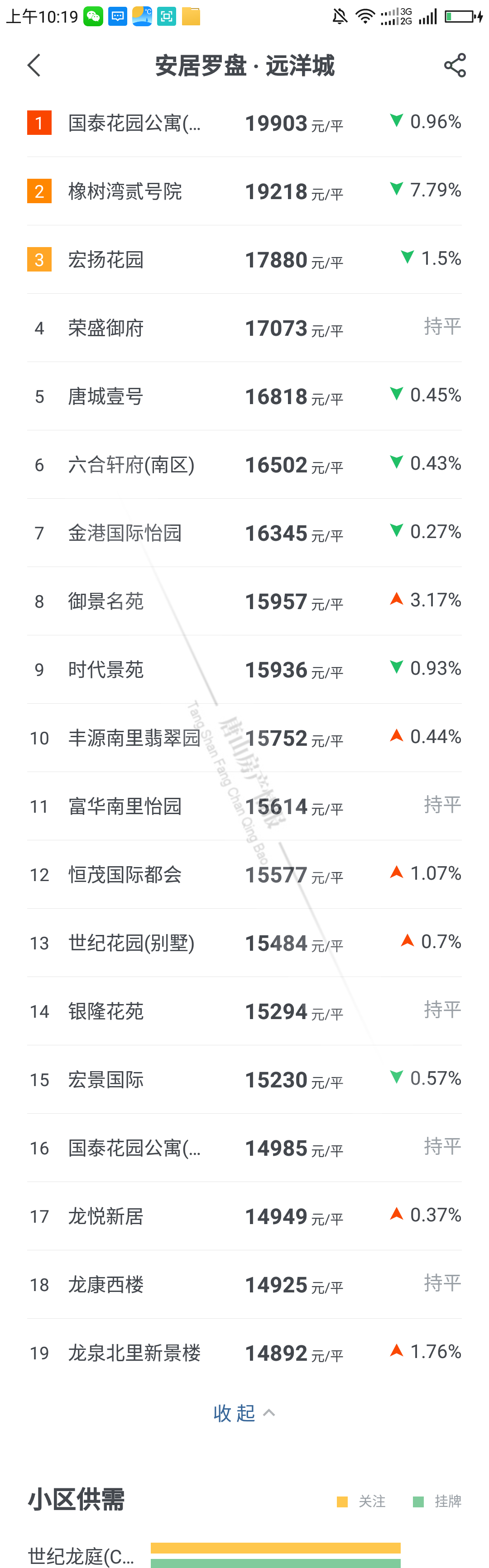Open 时代景苑 row
489x1568 pixels.
[106, 670]
